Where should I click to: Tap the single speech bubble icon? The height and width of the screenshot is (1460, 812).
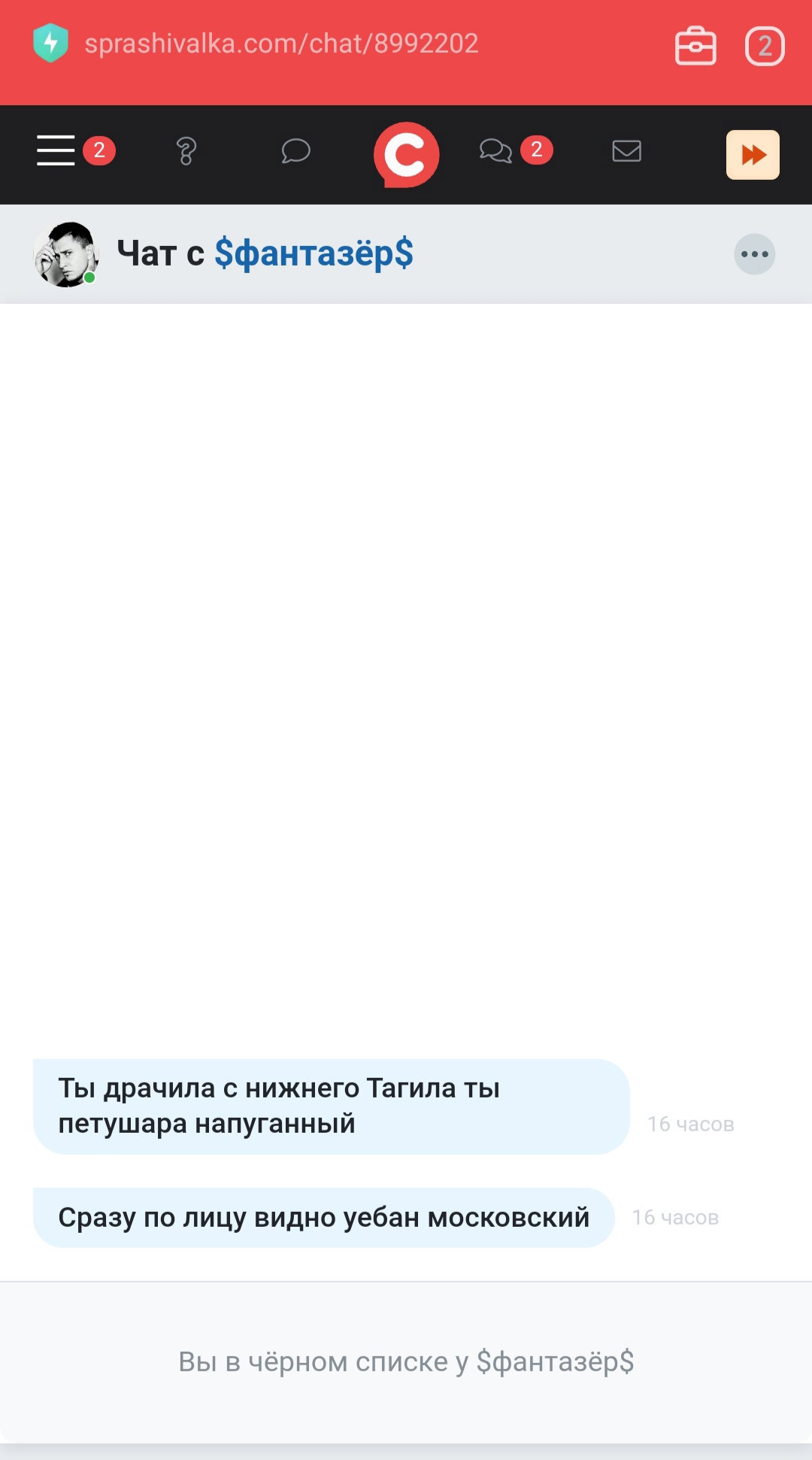[x=295, y=151]
